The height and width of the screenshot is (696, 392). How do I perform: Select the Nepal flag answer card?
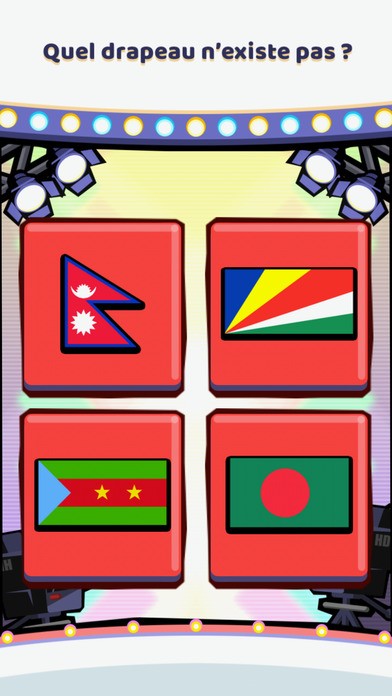coord(103,307)
